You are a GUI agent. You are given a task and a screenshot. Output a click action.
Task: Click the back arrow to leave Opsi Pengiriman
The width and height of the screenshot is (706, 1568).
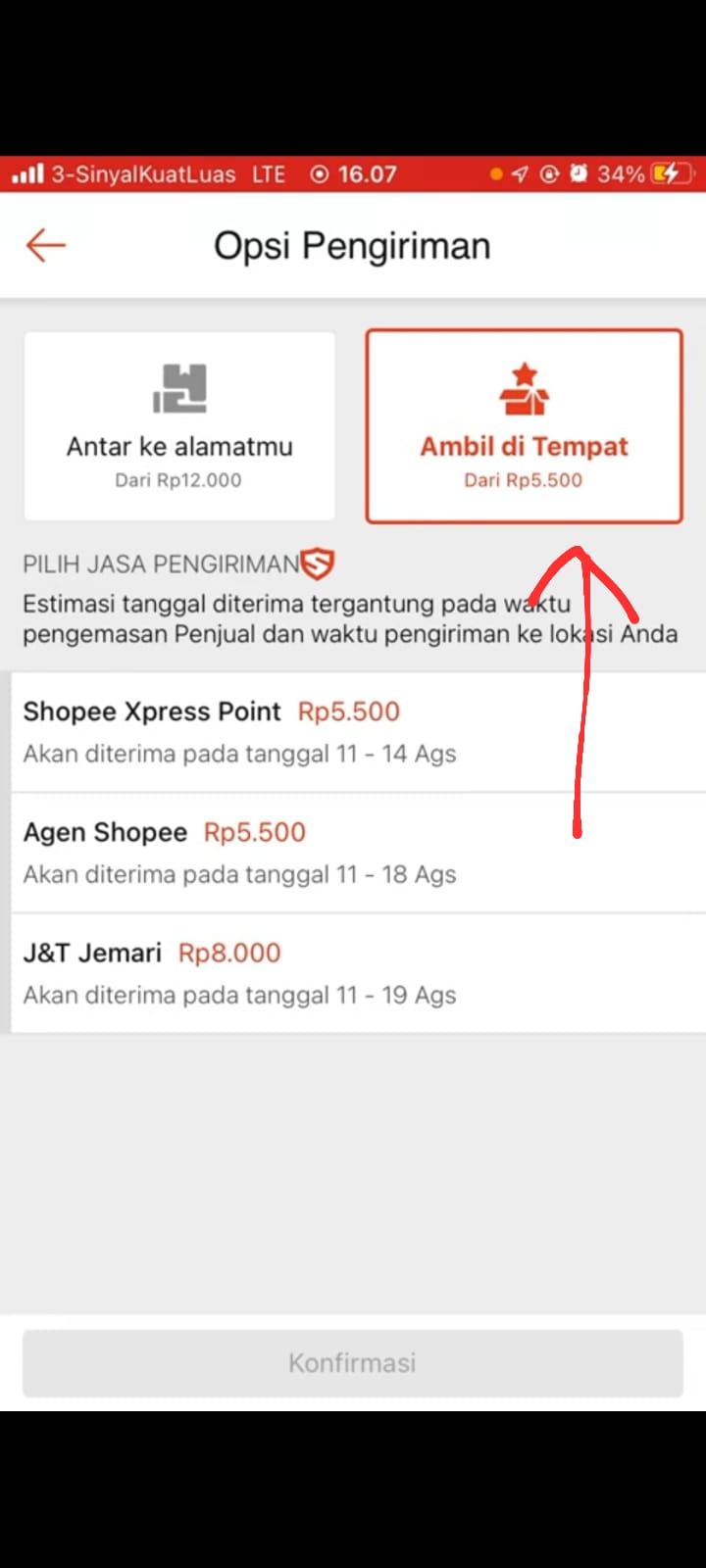click(45, 246)
